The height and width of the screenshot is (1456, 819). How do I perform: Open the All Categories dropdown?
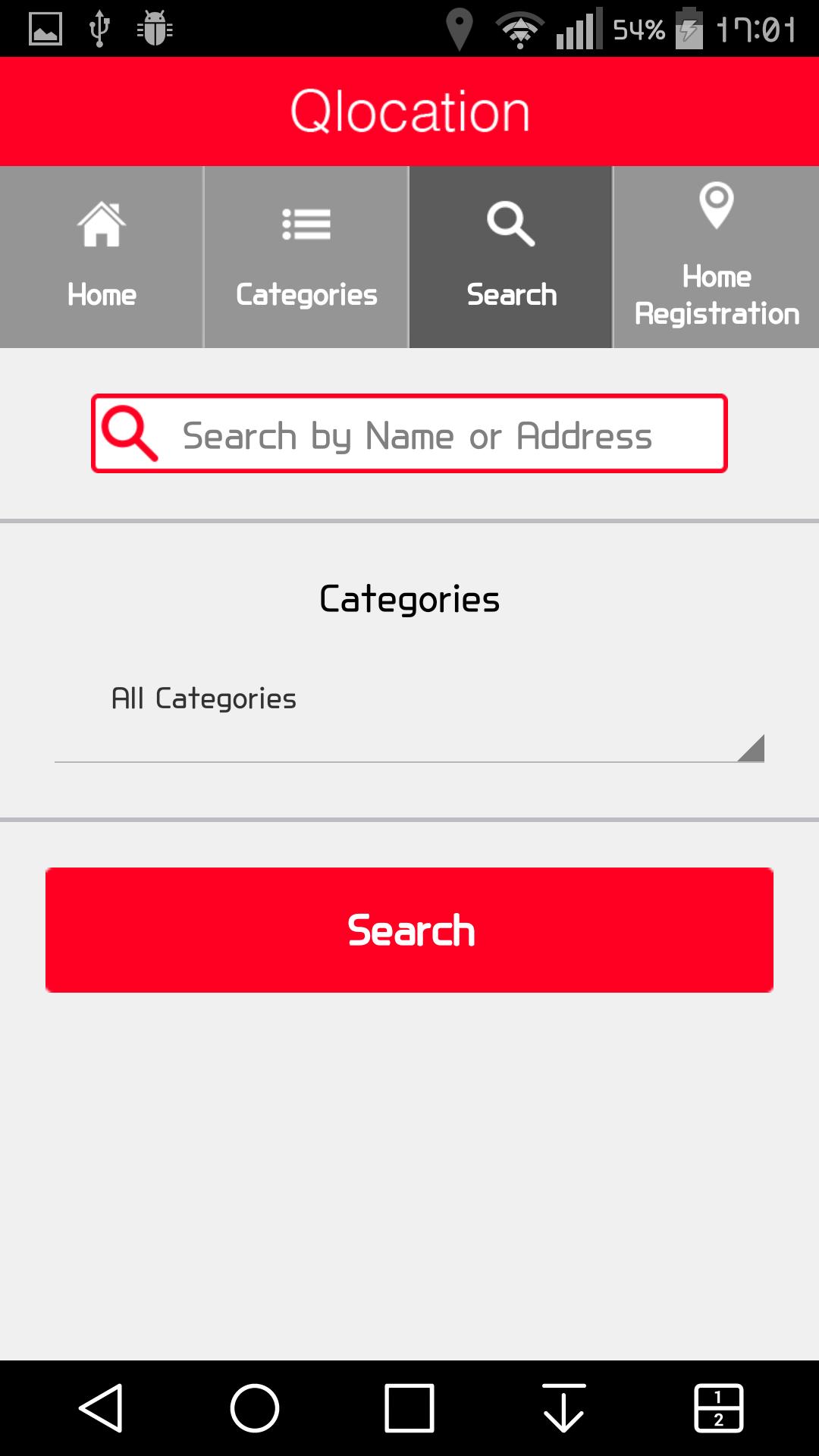409,720
